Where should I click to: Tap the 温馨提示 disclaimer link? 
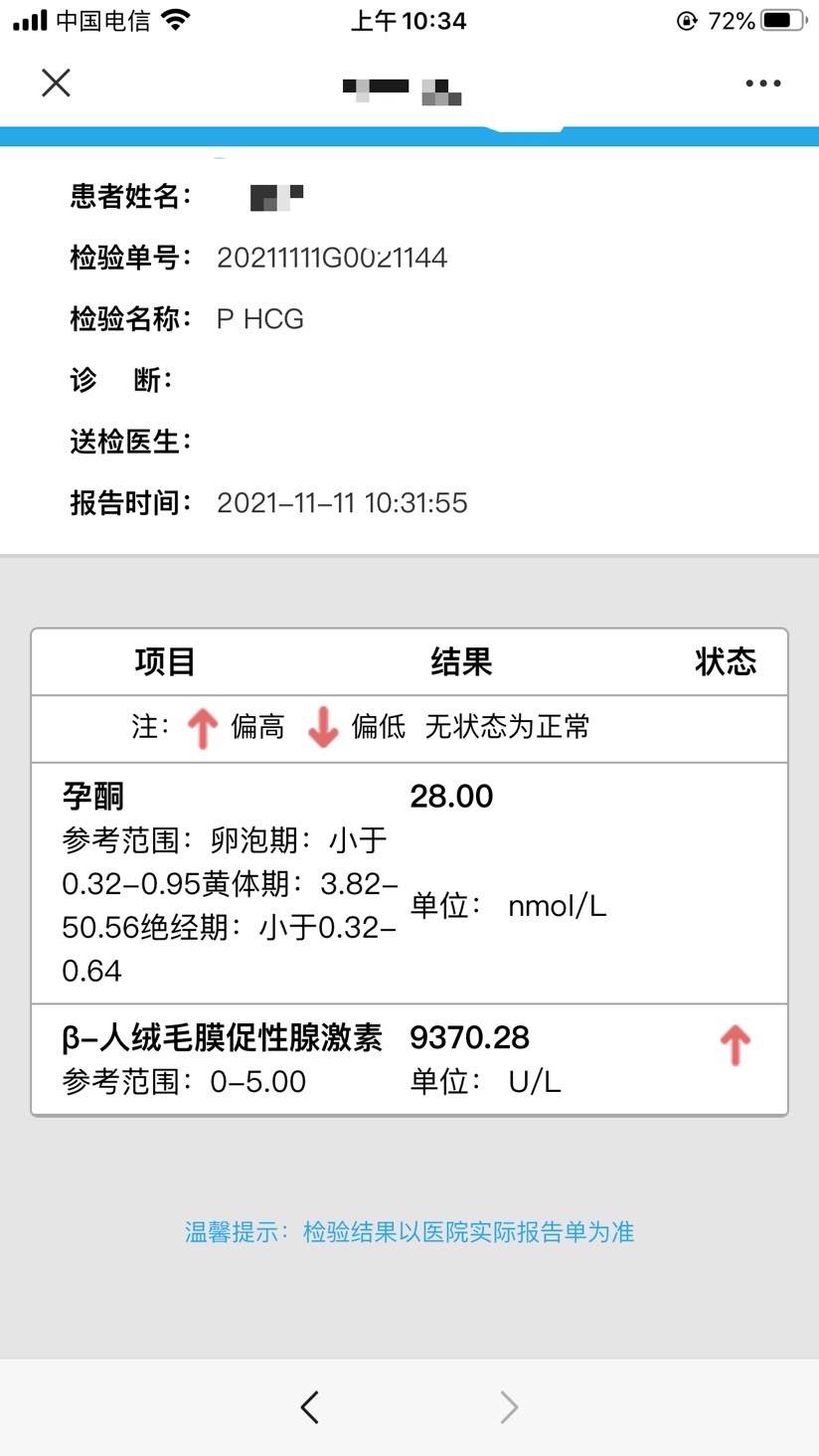point(409,1231)
